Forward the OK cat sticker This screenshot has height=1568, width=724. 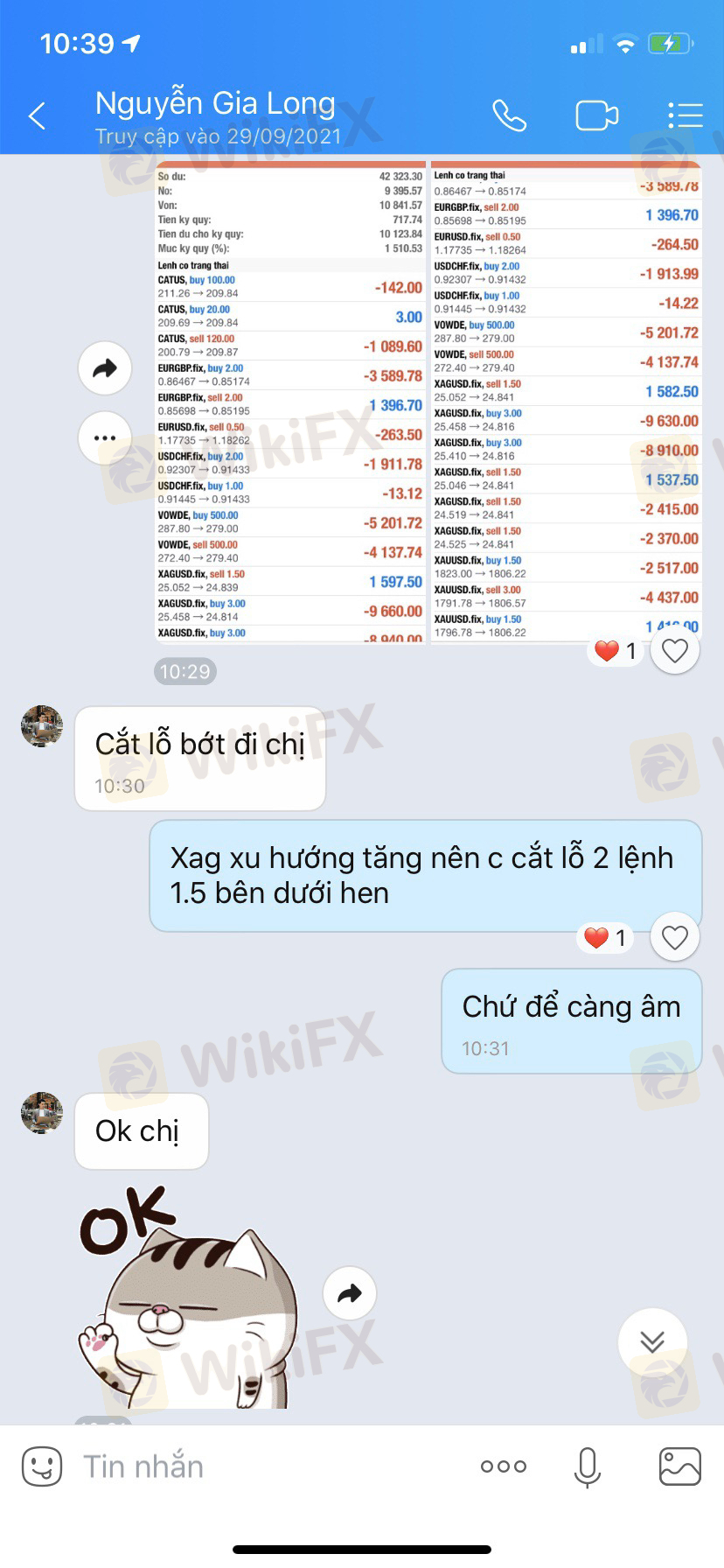(350, 1293)
